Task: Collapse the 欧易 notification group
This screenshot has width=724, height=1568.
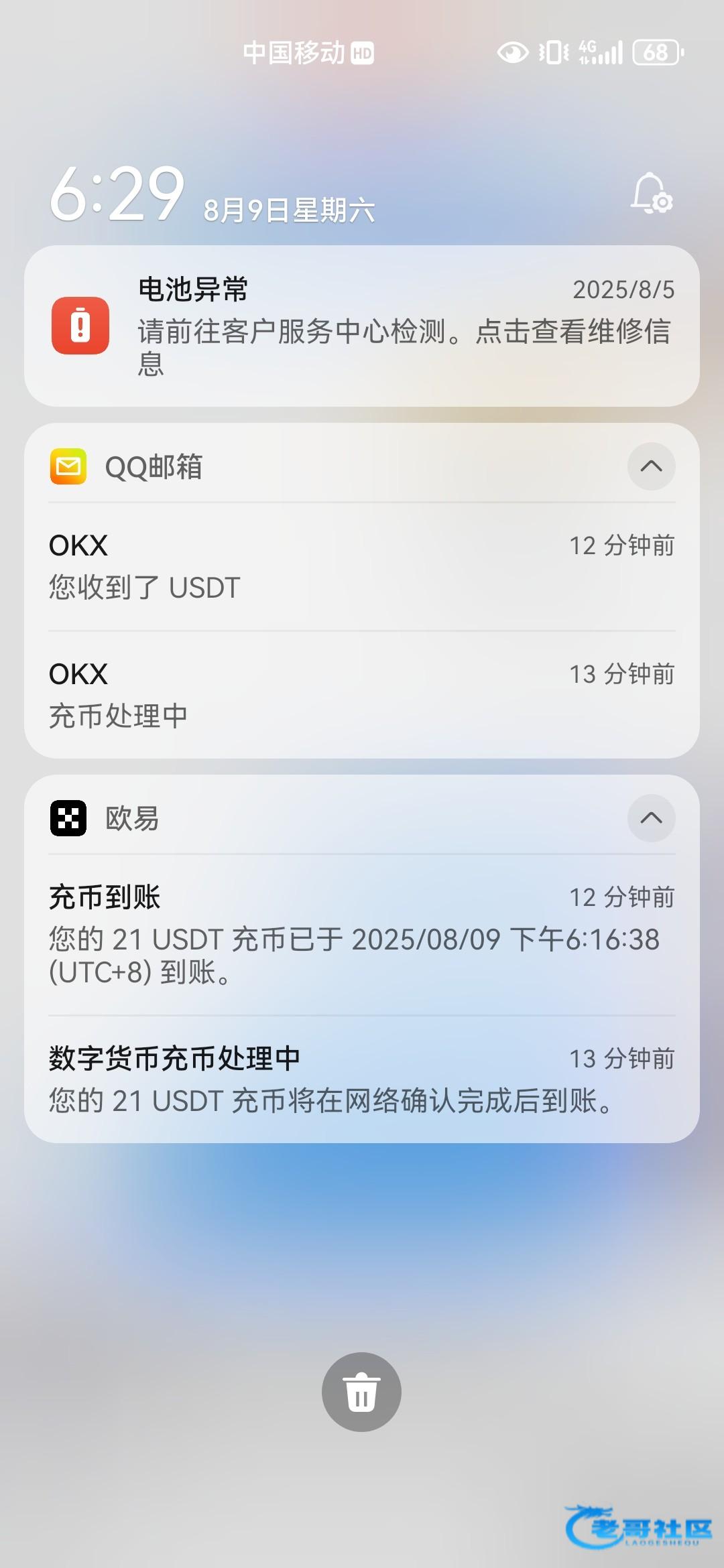Action: 651,818
